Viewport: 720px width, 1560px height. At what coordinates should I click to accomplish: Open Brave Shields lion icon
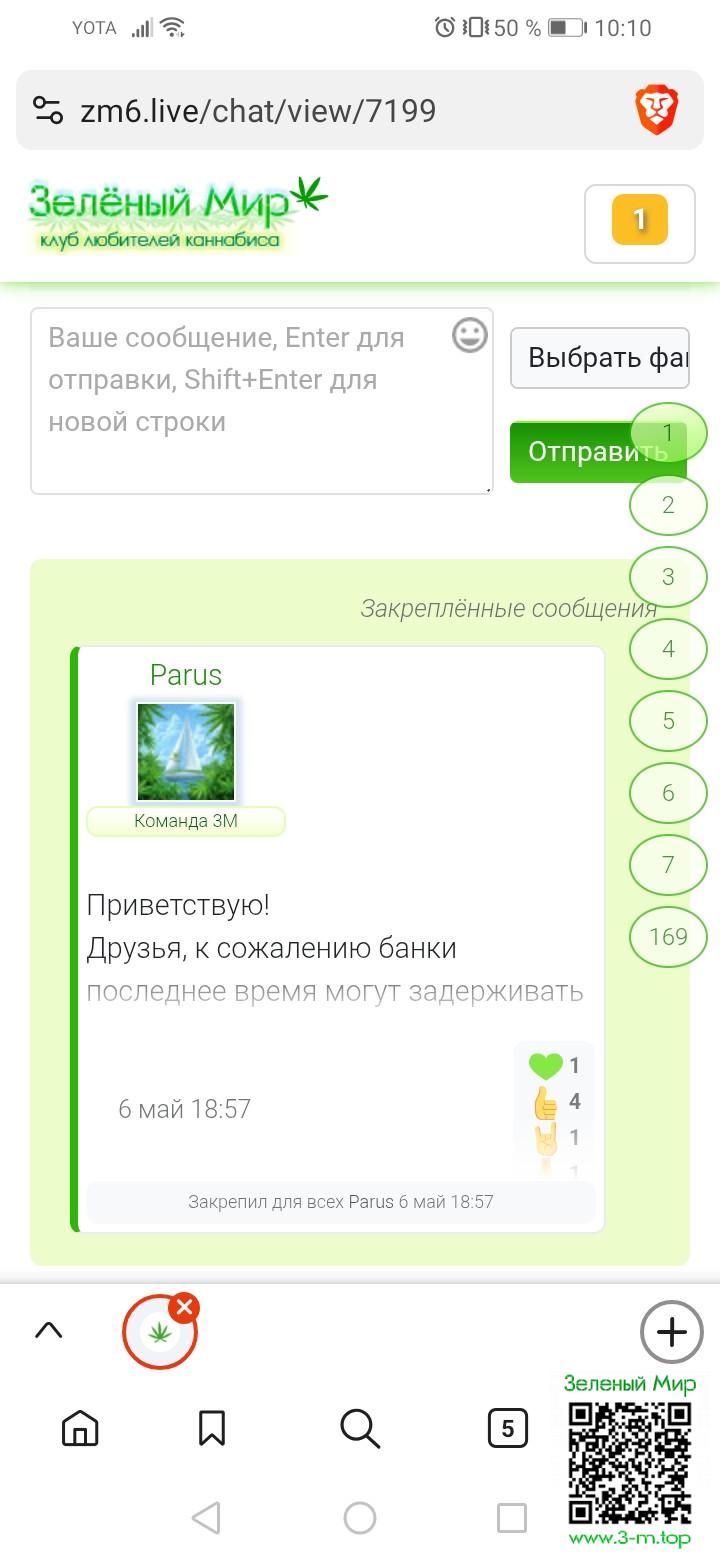point(656,110)
